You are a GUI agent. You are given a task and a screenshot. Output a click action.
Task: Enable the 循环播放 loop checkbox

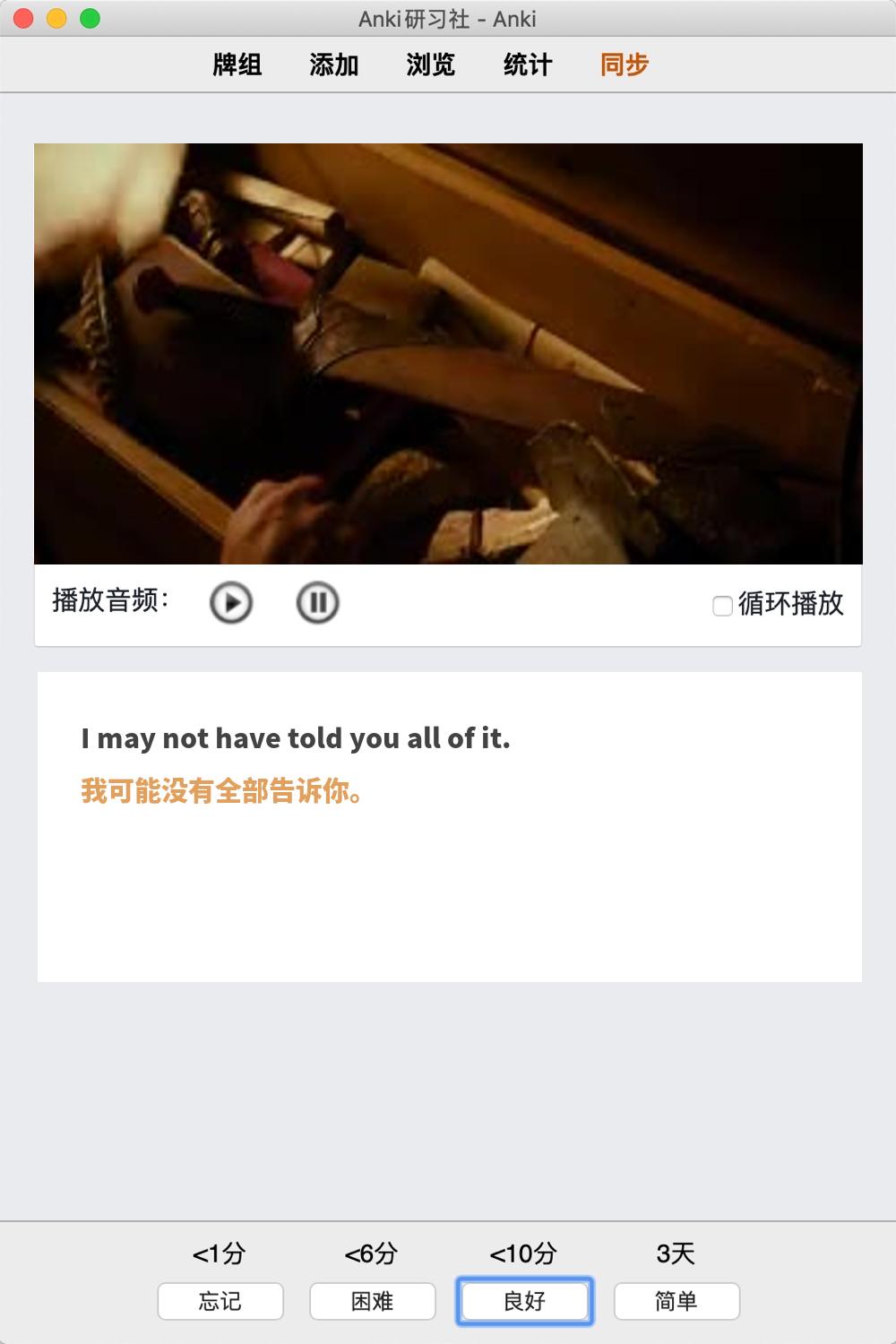point(722,606)
